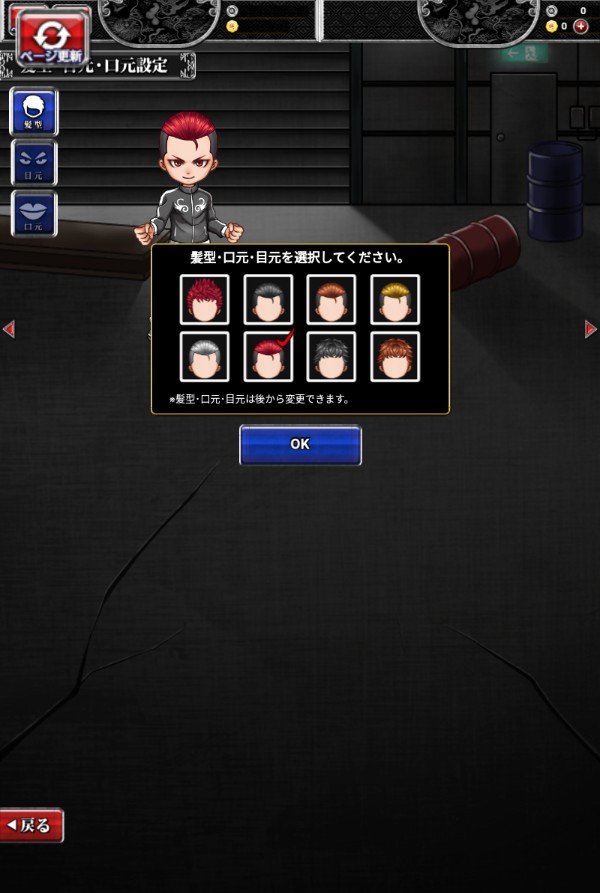The height and width of the screenshot is (893, 600).
Task: Switch to the 髪型 hairstyle tab
Action: coord(34,111)
